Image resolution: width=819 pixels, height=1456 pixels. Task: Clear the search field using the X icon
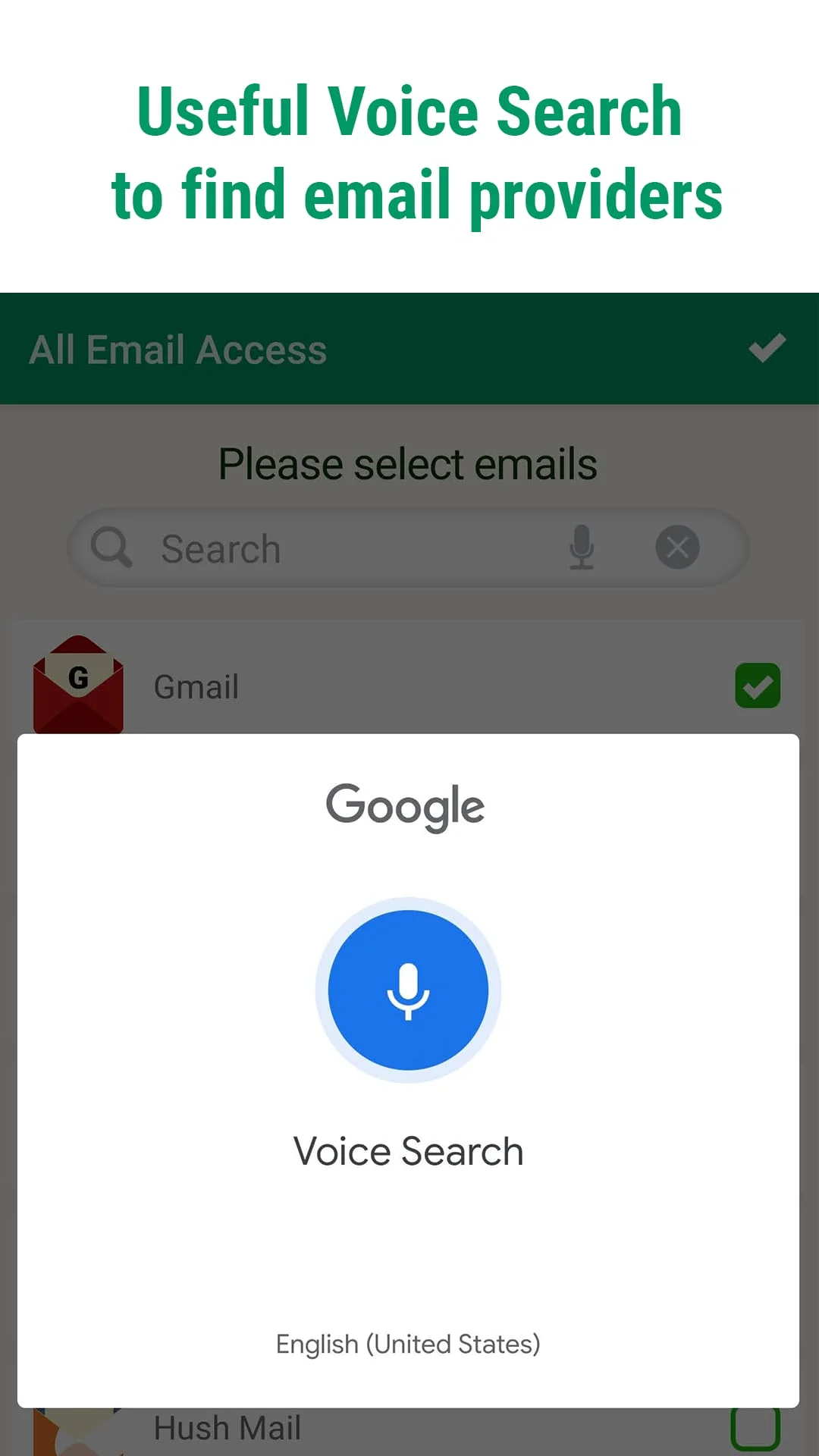pos(677,548)
